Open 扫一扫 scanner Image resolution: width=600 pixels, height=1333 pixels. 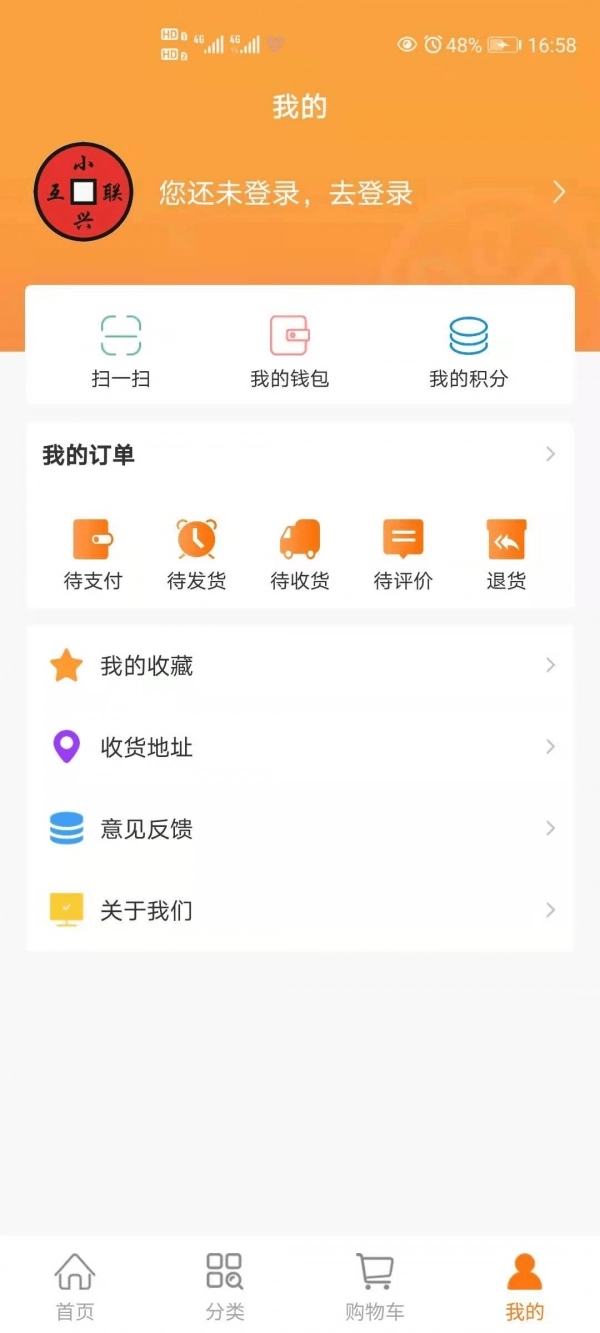[x=121, y=350]
